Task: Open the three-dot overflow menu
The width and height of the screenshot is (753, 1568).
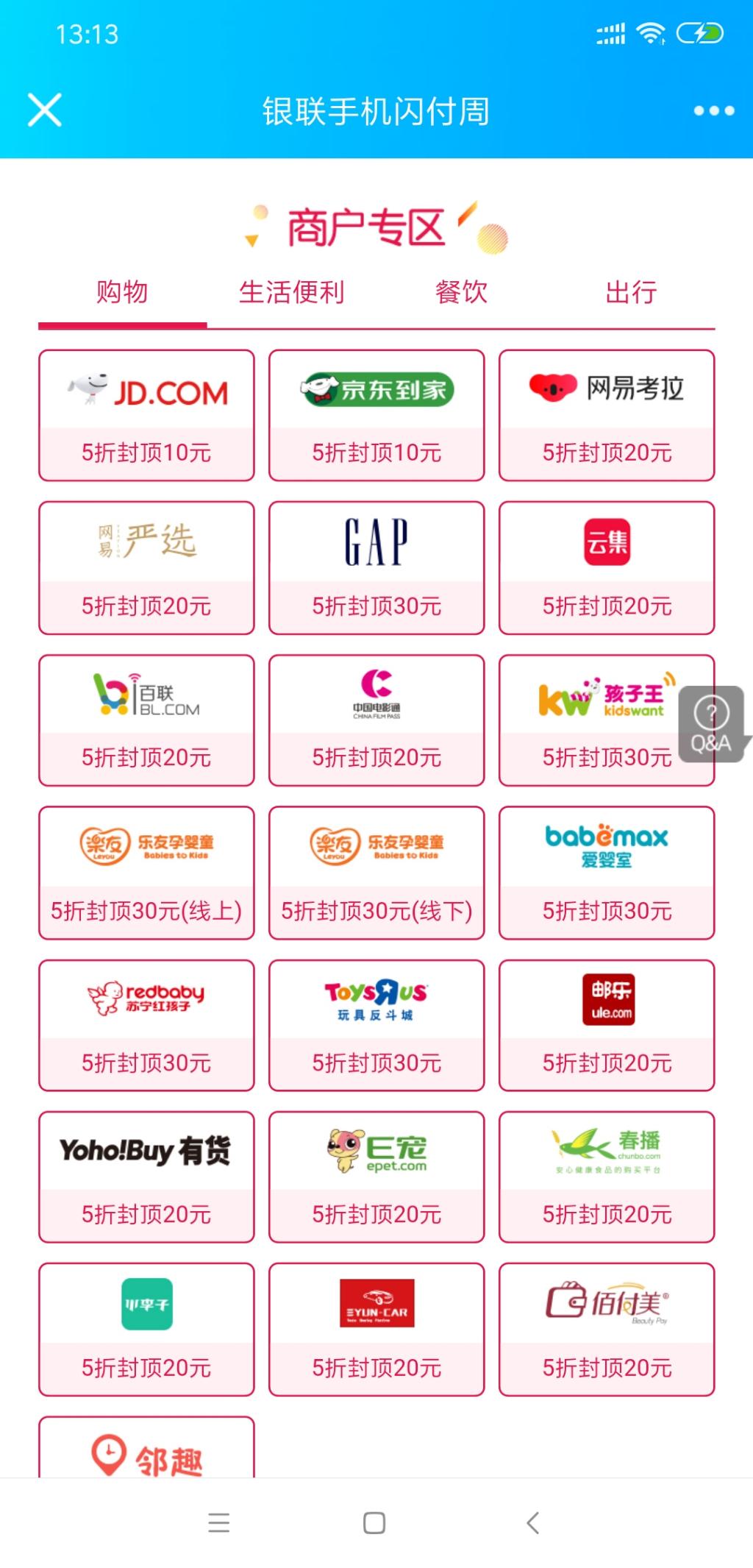Action: point(713,110)
